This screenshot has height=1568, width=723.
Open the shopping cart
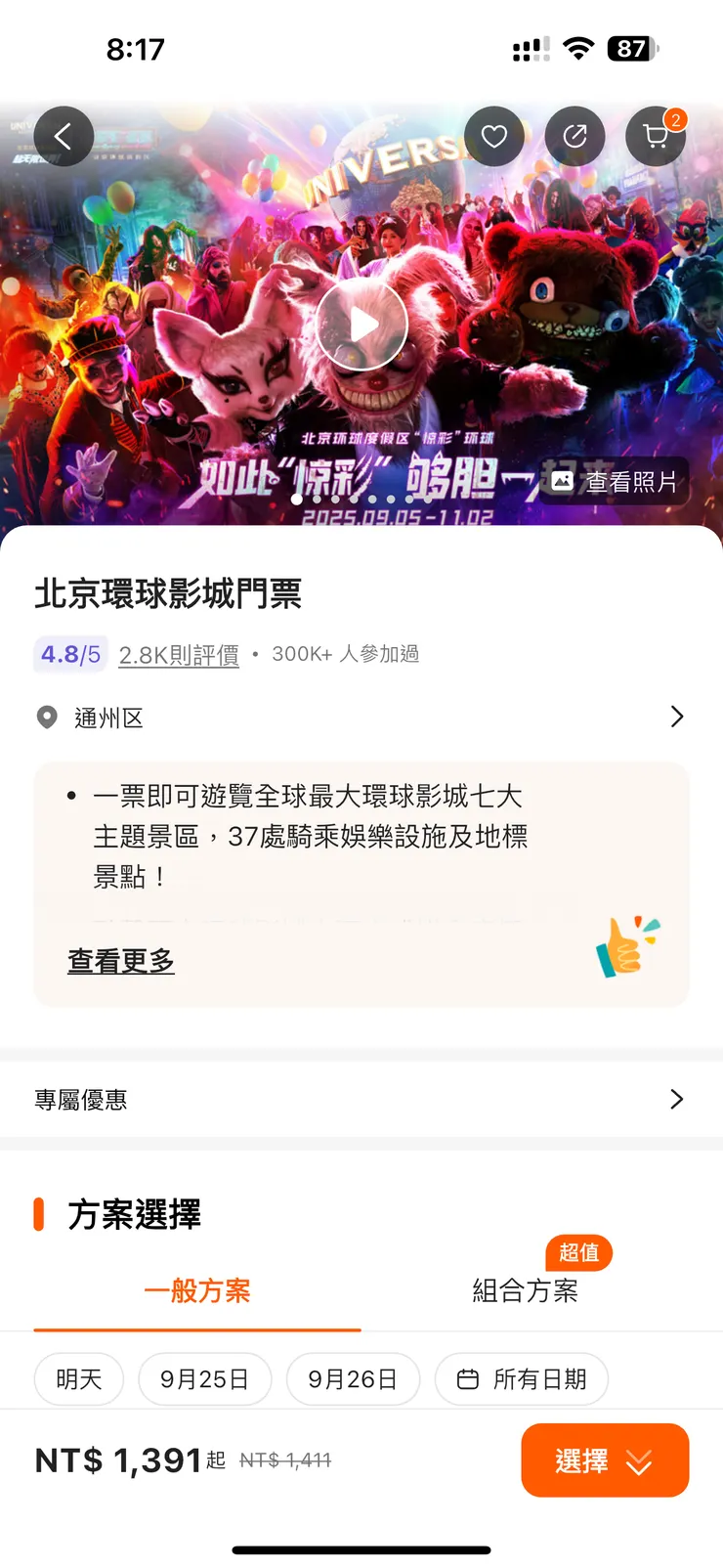[x=656, y=136]
